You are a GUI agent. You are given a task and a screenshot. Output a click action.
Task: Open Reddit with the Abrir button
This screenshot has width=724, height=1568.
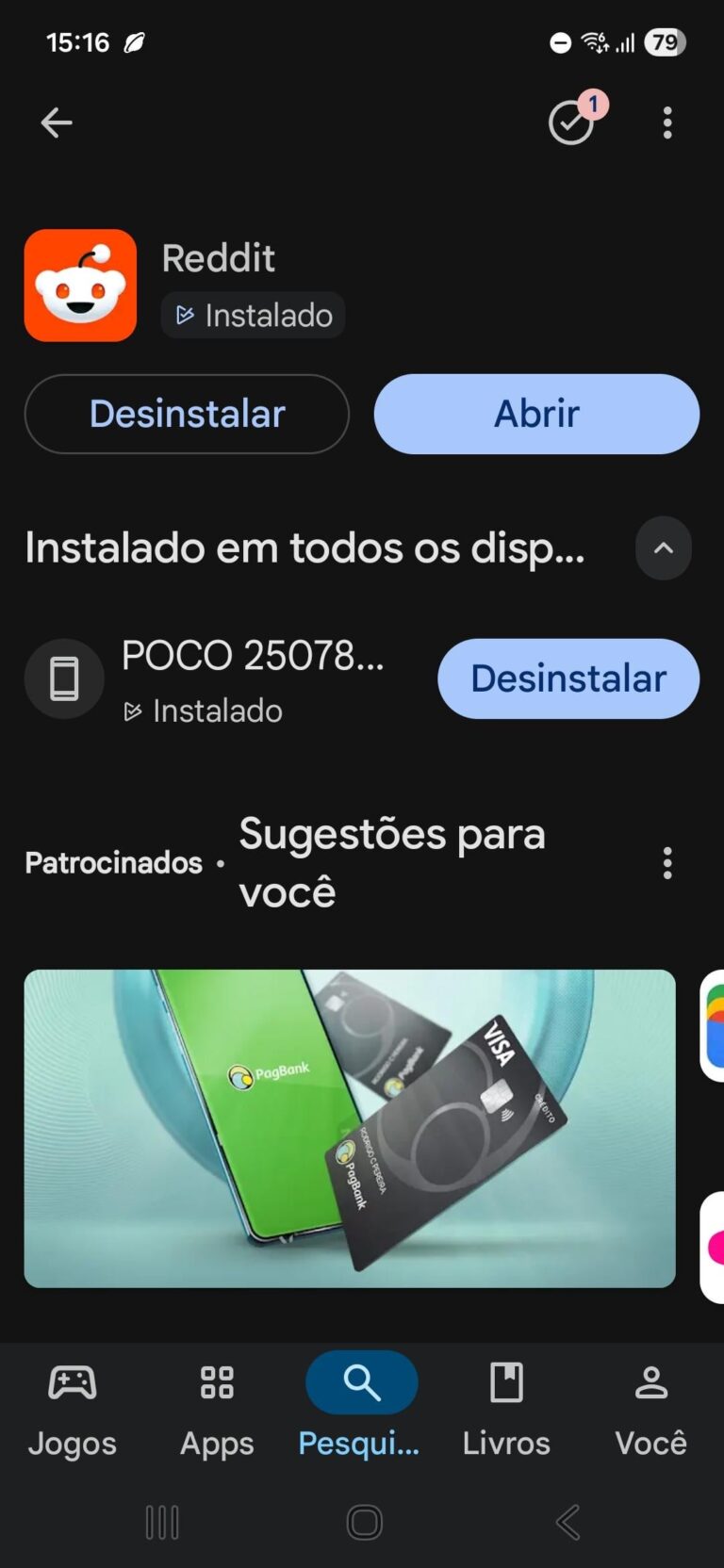[x=536, y=414]
